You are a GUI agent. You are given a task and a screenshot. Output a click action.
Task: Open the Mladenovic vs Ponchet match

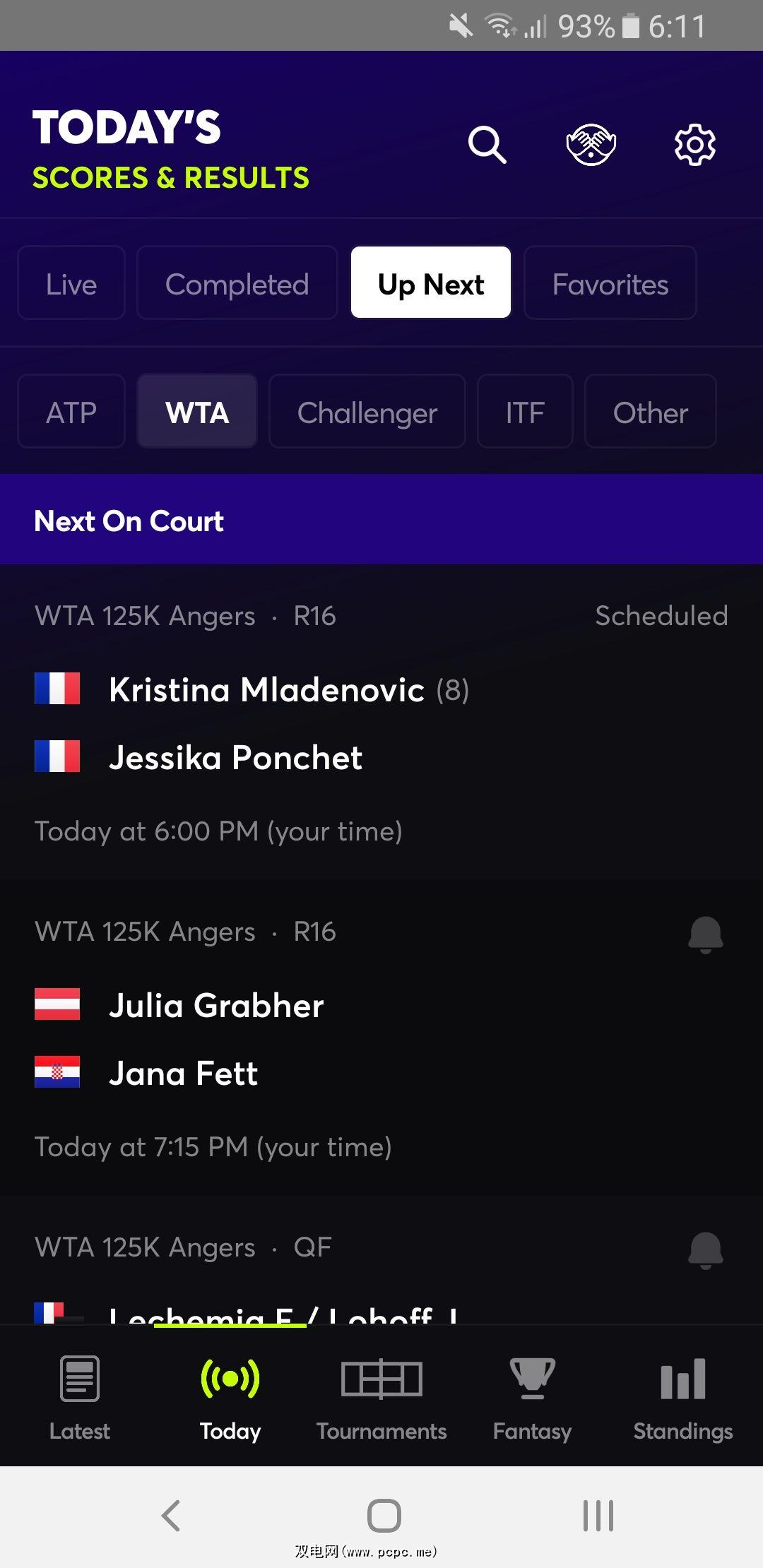click(283, 724)
